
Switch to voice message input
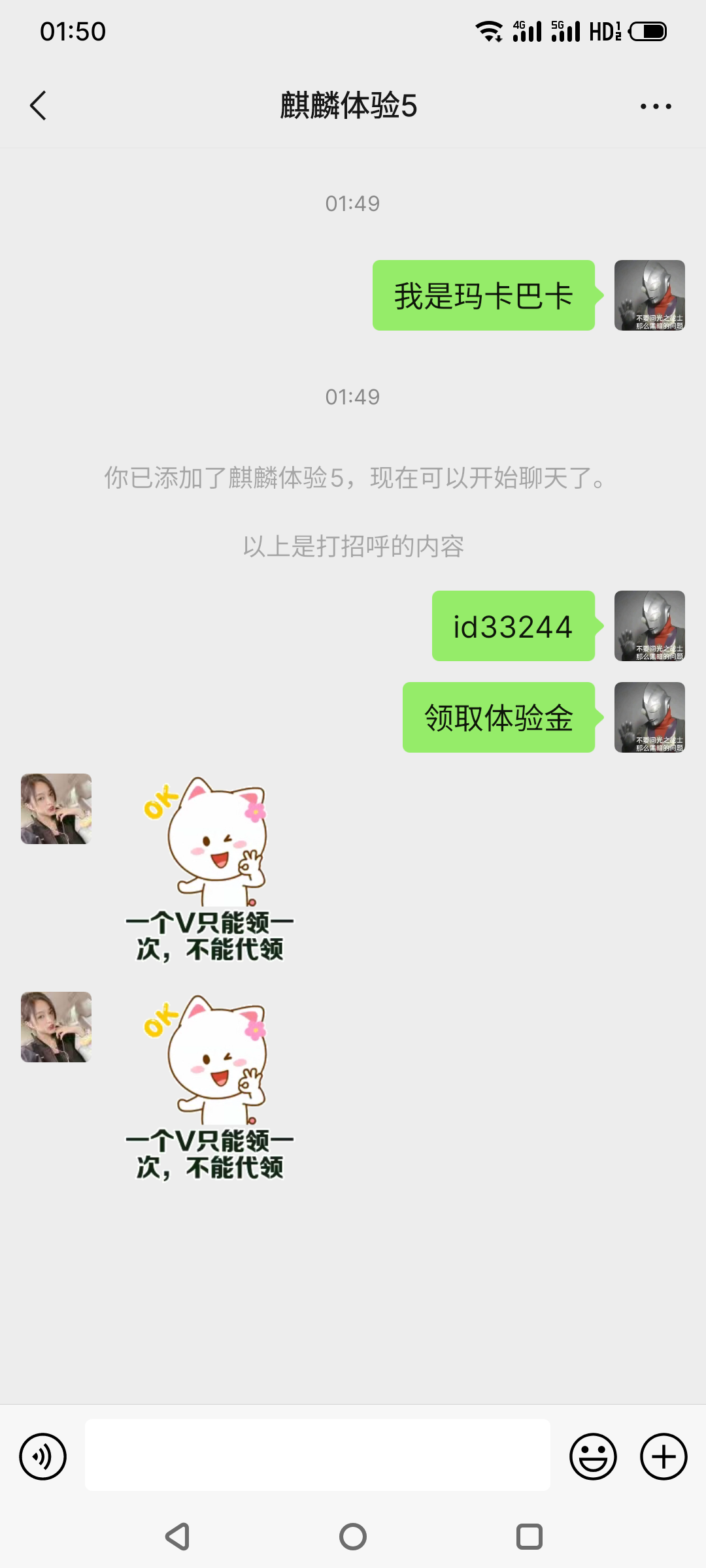[x=43, y=1456]
